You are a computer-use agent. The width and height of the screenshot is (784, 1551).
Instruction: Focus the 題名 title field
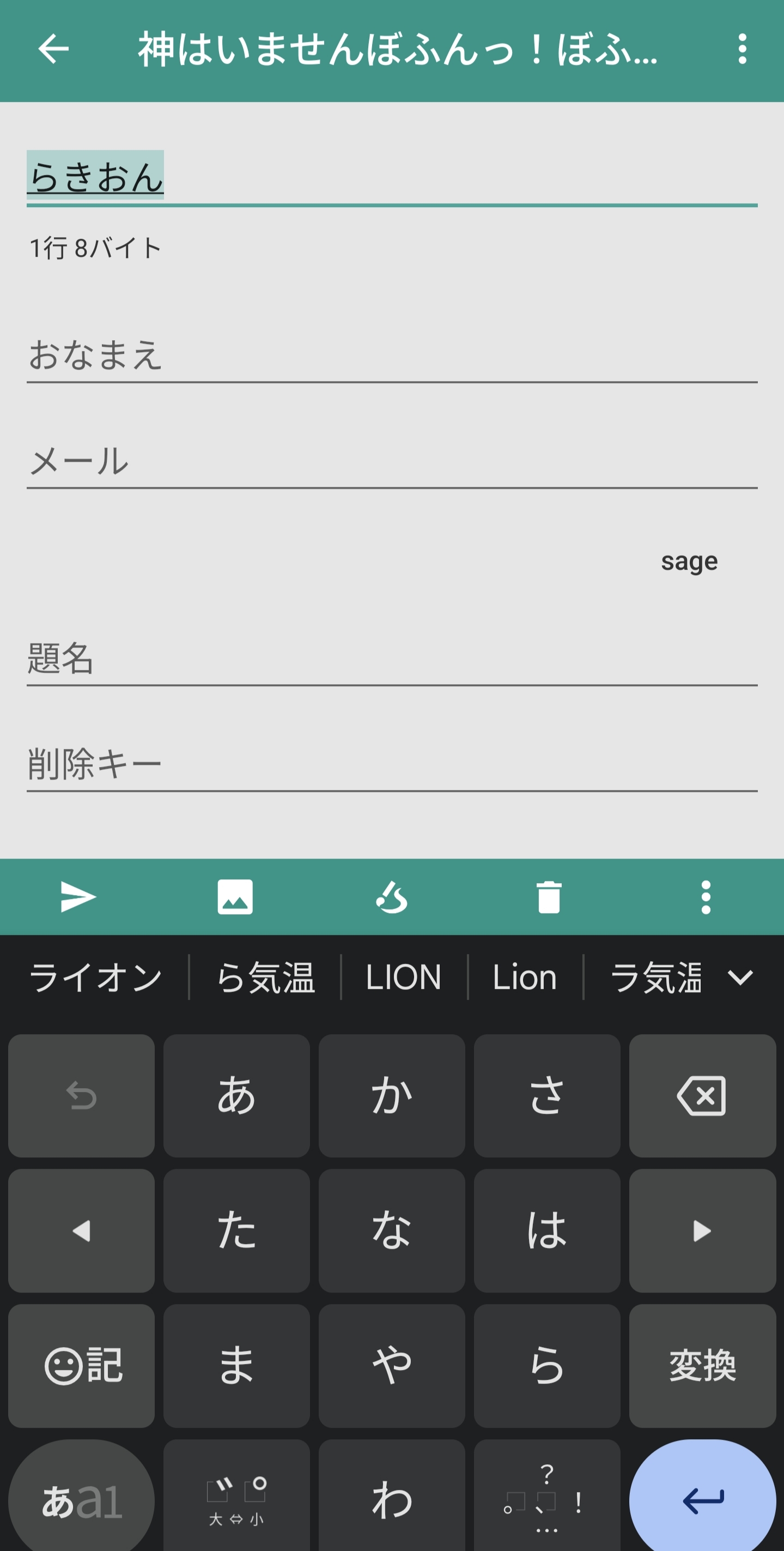coord(391,659)
